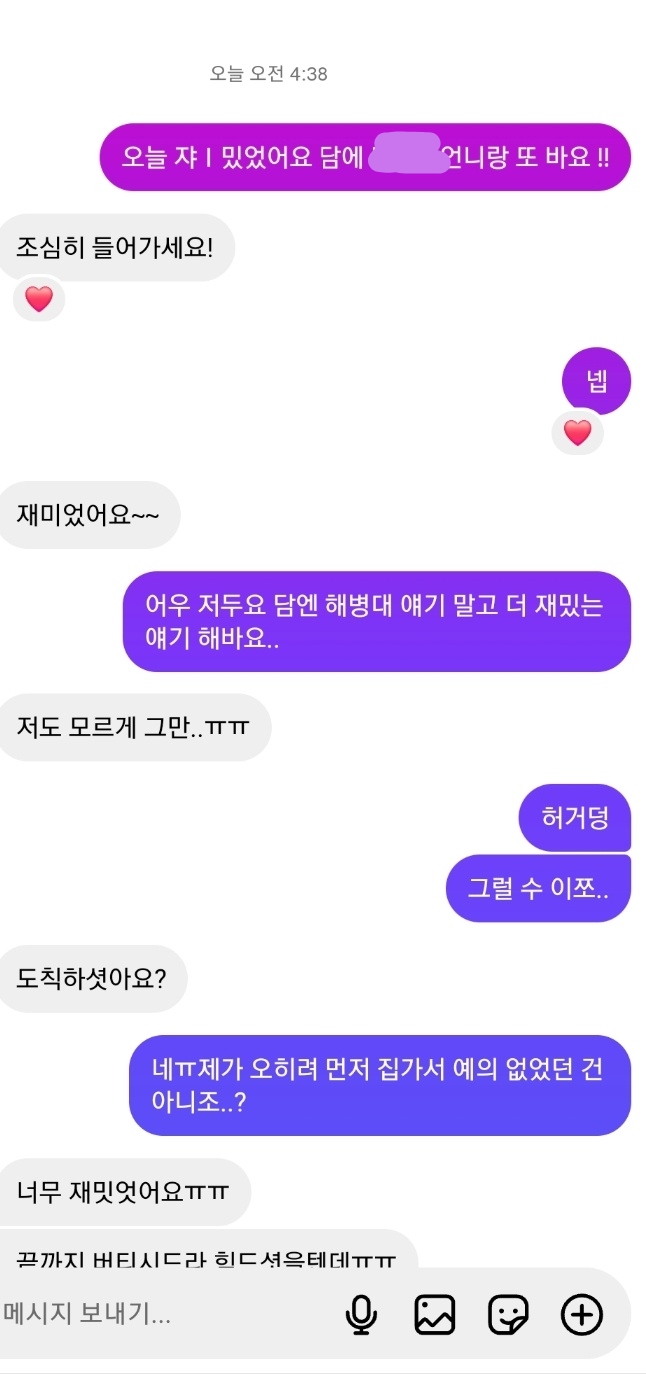This screenshot has height=1374, width=646.
Task: View the heart reaction under 넵 message
Action: 578,433
